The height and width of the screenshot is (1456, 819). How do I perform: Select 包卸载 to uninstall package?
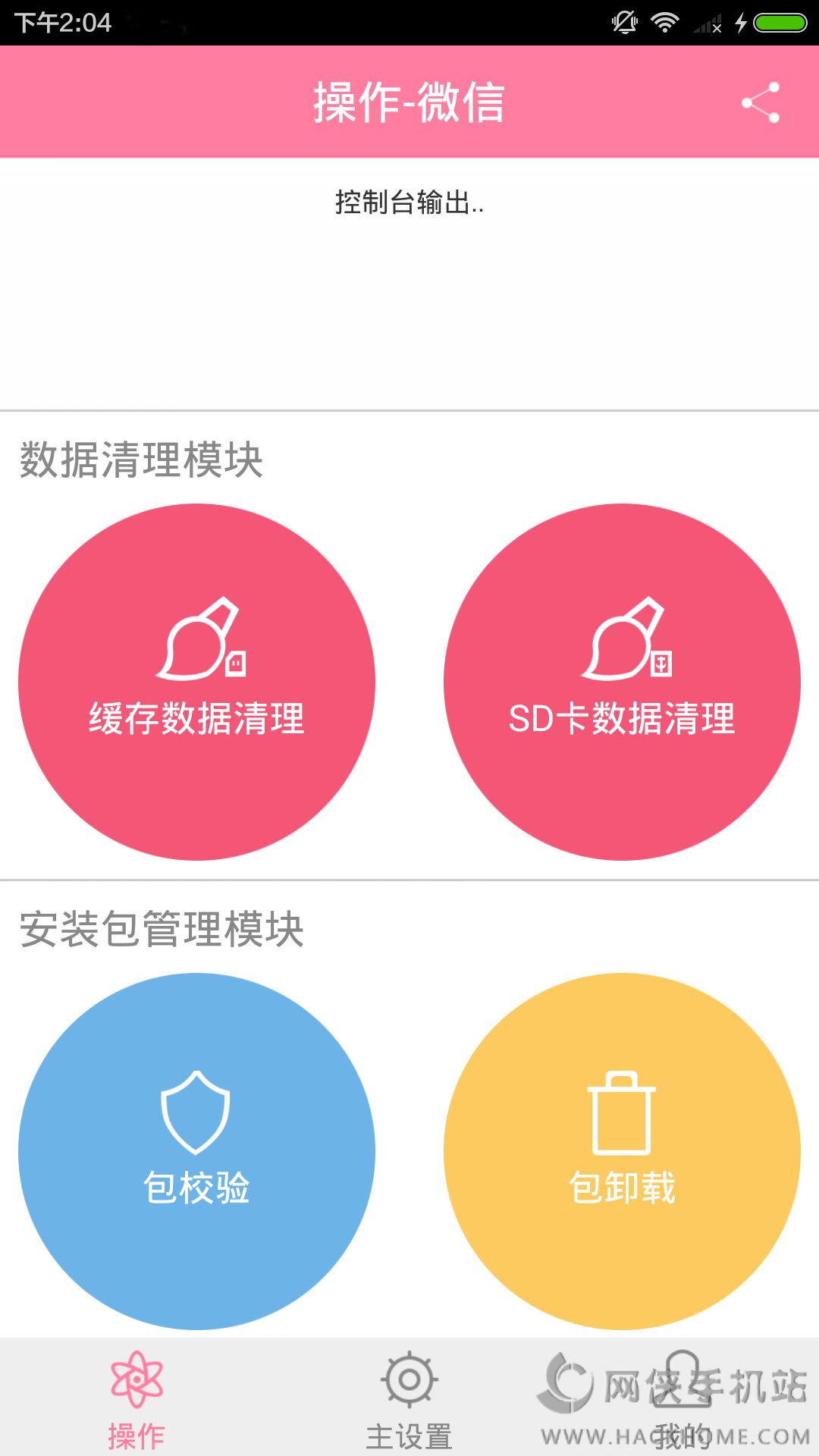pos(622,1151)
